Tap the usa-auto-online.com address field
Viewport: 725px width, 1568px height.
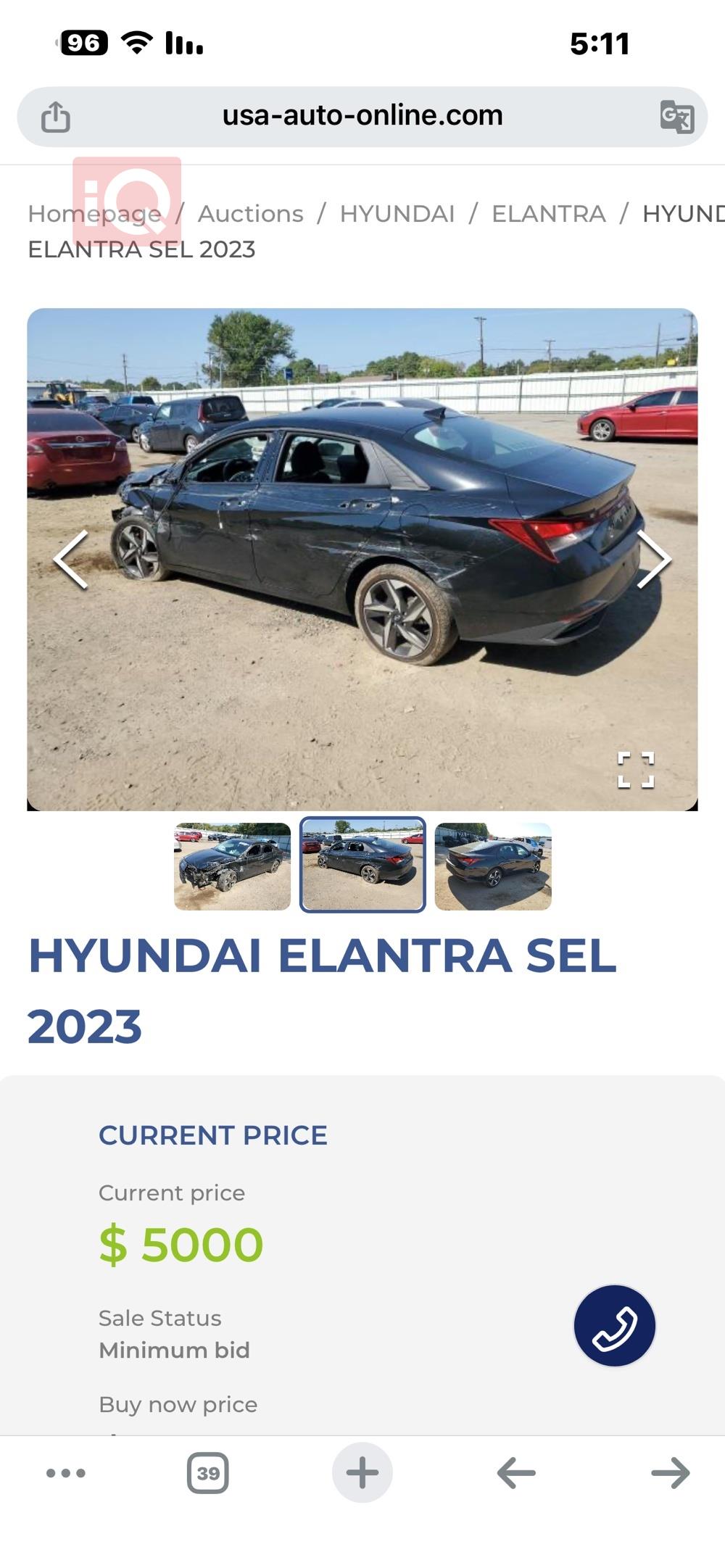[362, 116]
